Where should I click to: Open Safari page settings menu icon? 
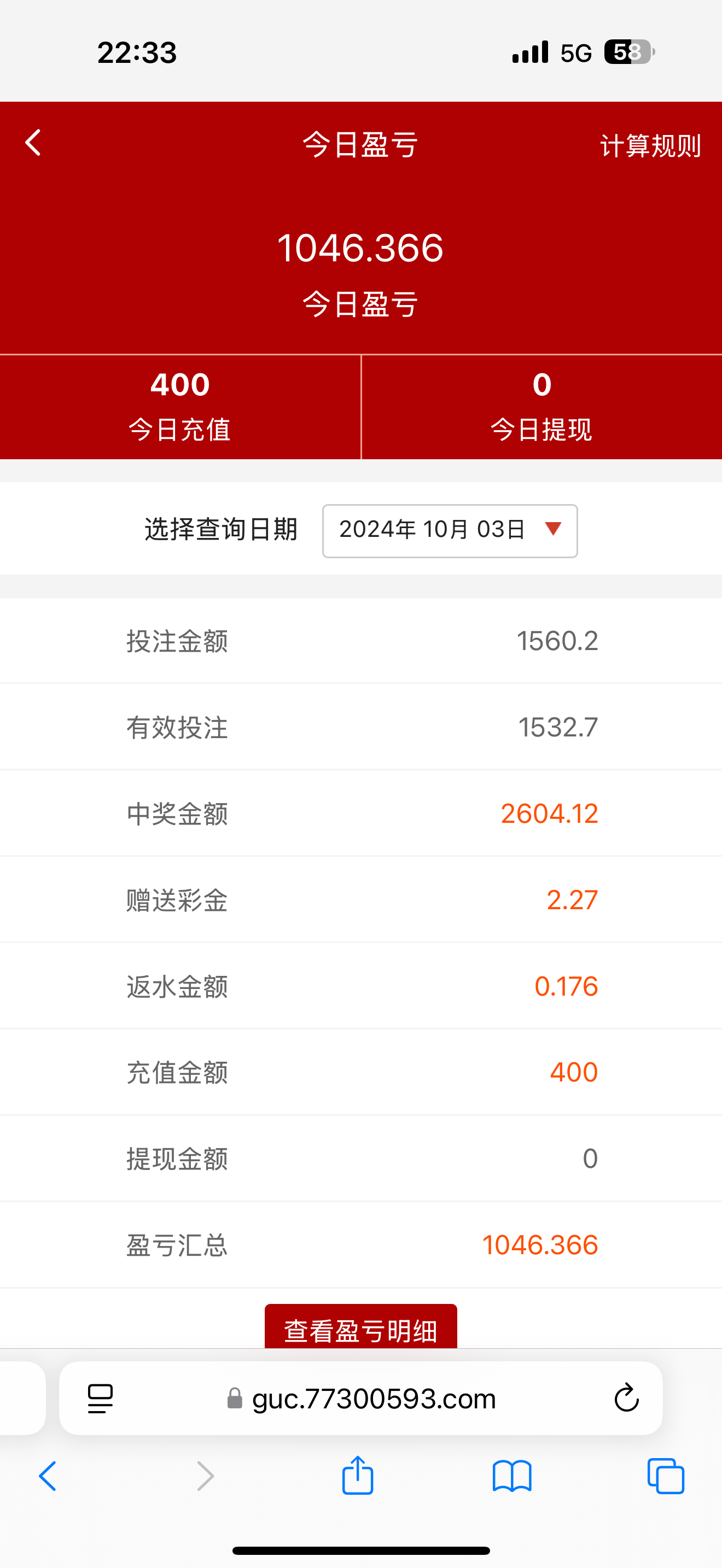101,1398
